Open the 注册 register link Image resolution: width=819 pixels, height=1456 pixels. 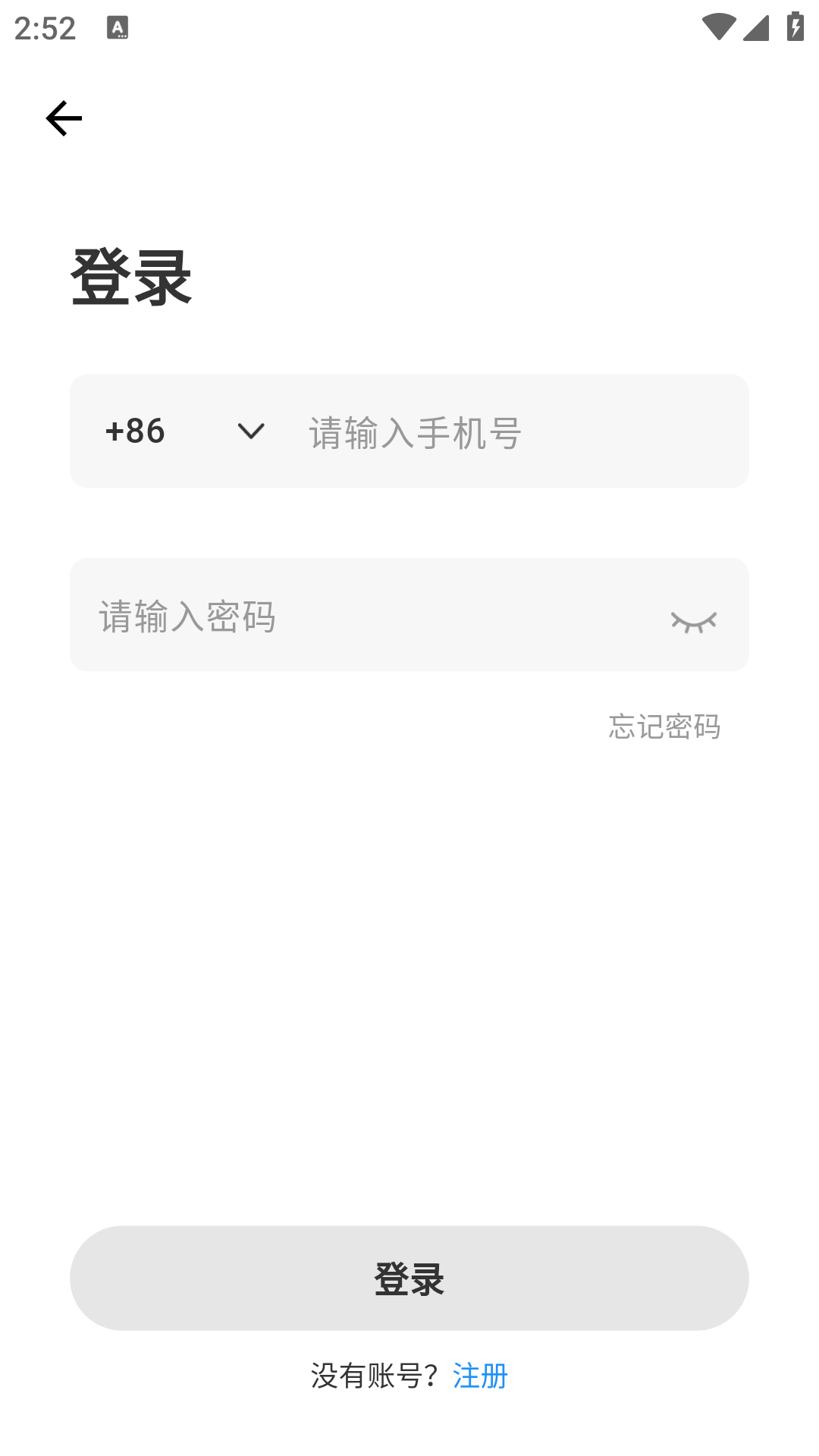click(x=480, y=1376)
